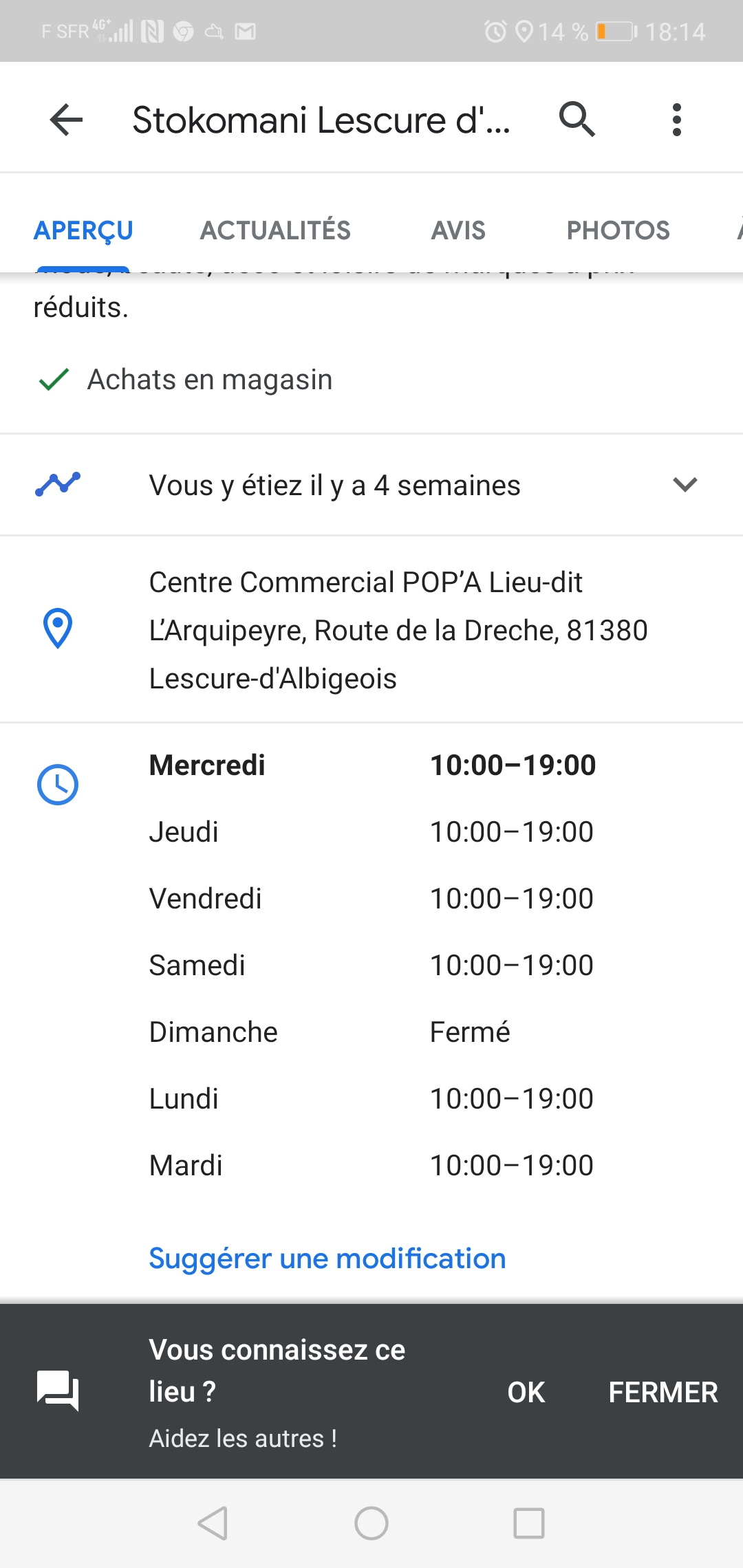Viewport: 743px width, 1568px height.
Task: Switch to the Avis tab
Action: click(x=458, y=230)
